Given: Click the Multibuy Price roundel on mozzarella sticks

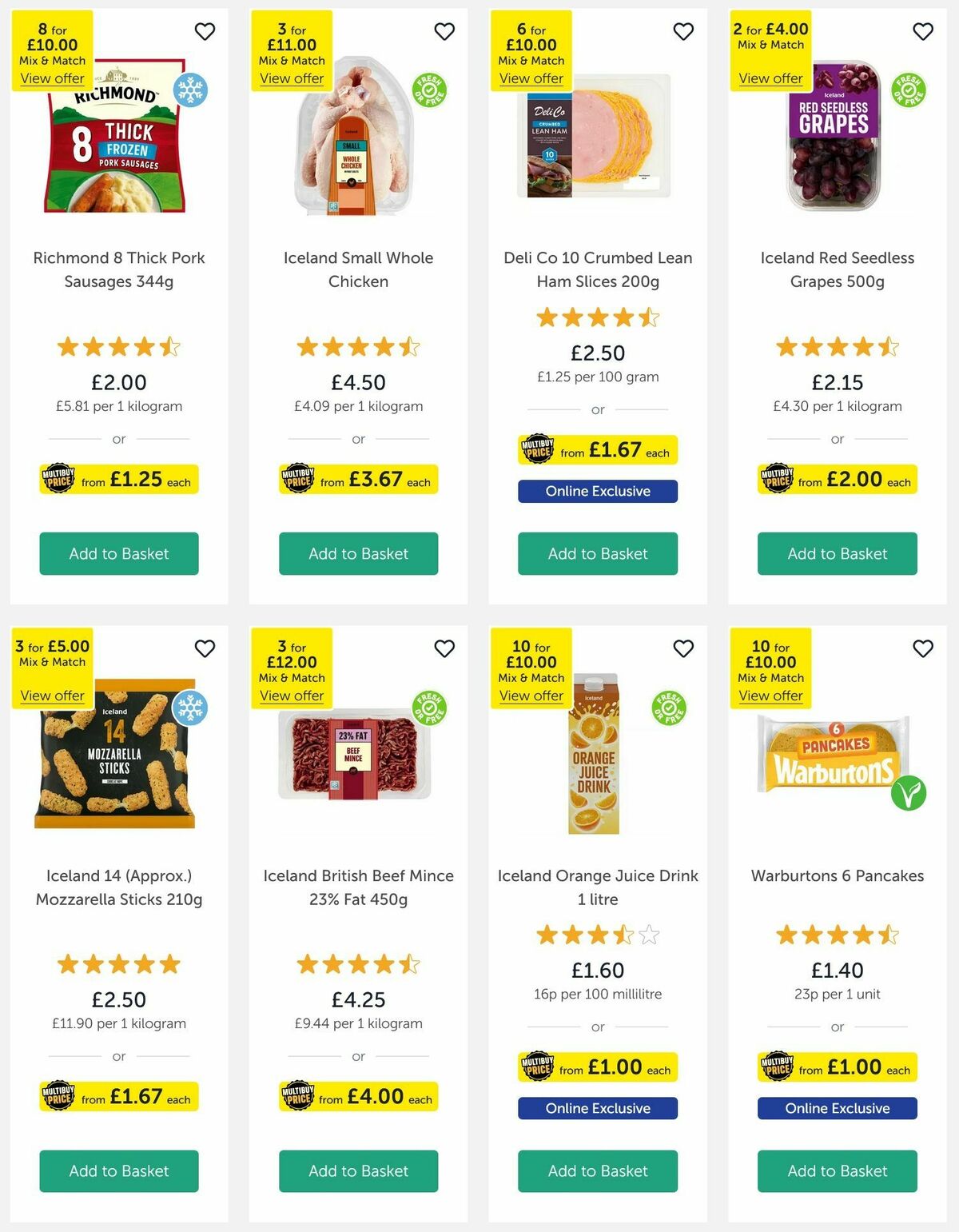Looking at the screenshot, I should coord(59,1097).
